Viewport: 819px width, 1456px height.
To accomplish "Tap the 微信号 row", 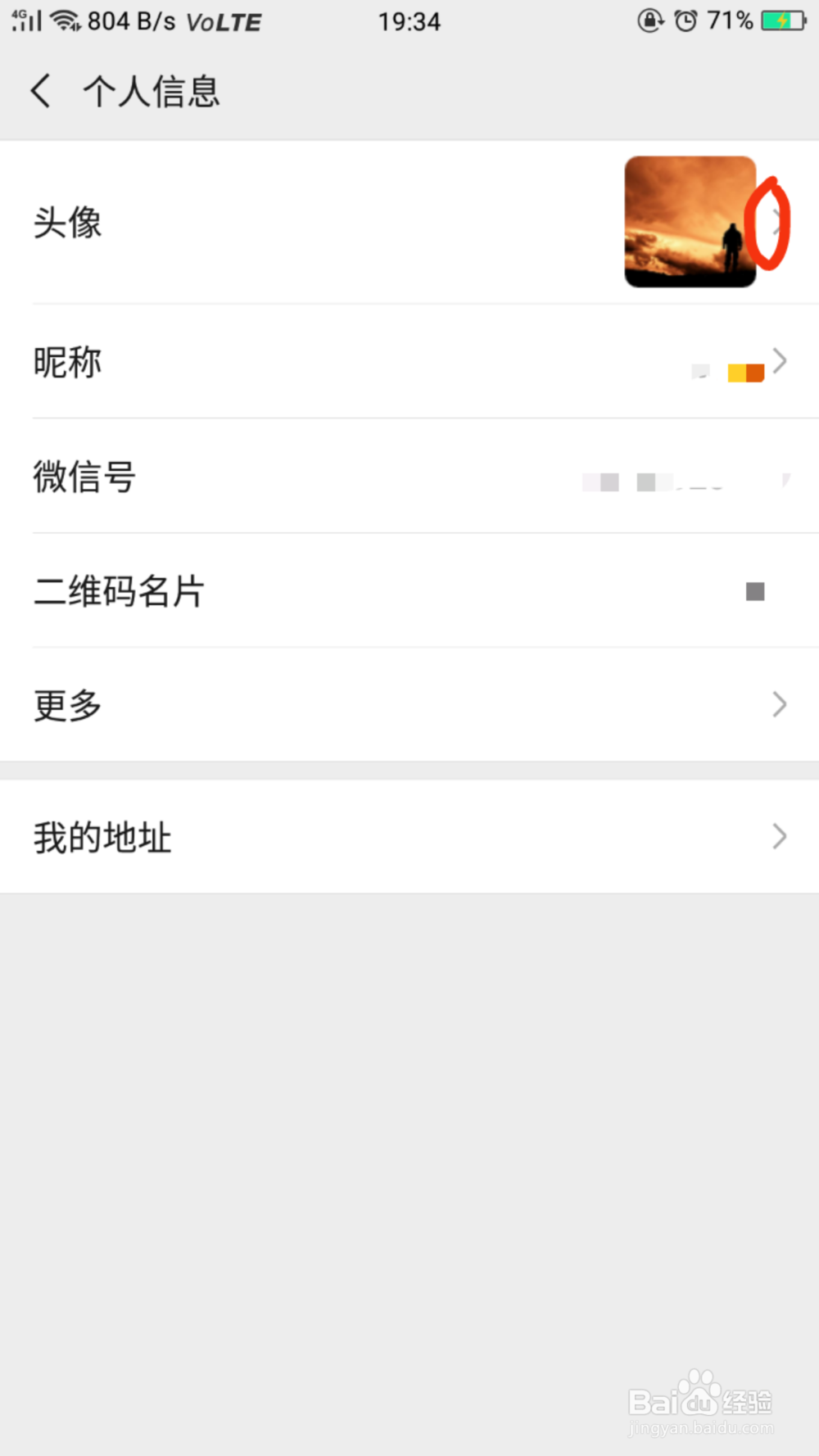I will tap(328, 477).
